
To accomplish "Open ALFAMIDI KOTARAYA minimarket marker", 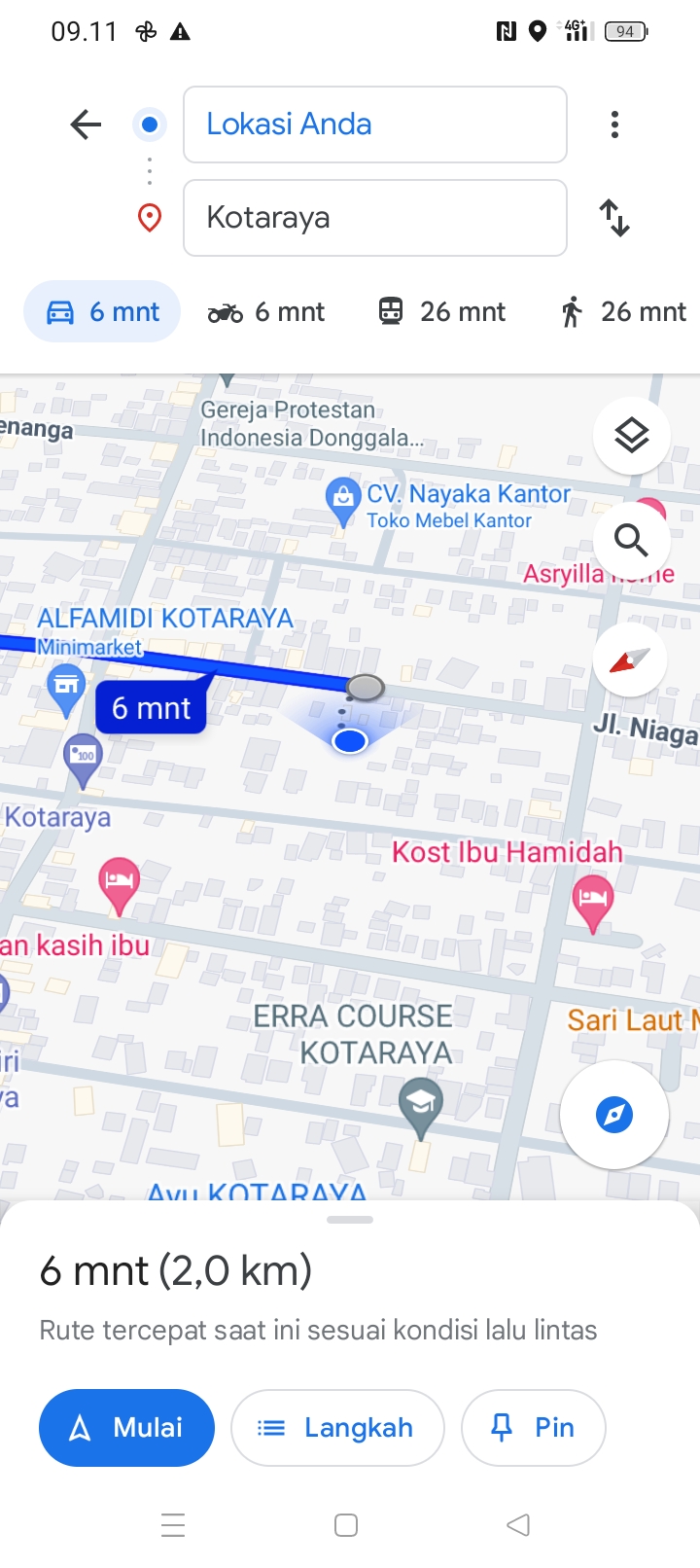I will point(65,690).
